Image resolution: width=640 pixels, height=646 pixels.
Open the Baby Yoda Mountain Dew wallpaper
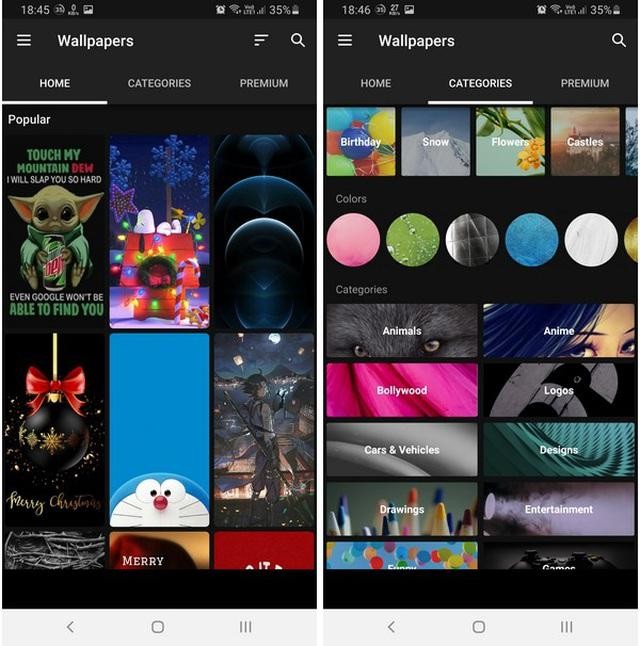pyautogui.click(x=55, y=232)
